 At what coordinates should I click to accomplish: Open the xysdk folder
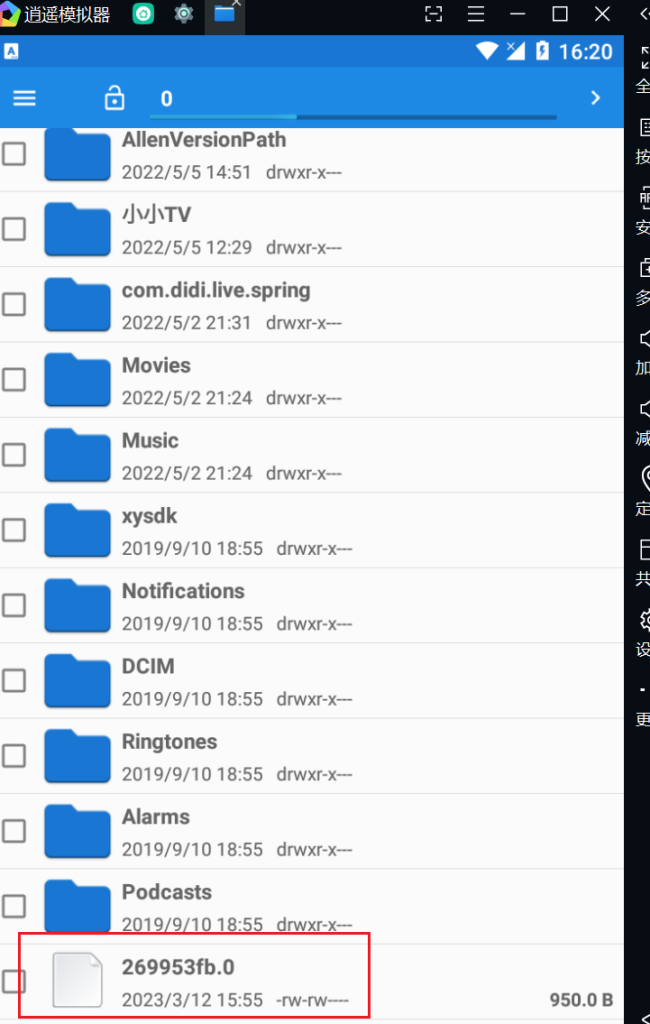pyautogui.click(x=149, y=531)
